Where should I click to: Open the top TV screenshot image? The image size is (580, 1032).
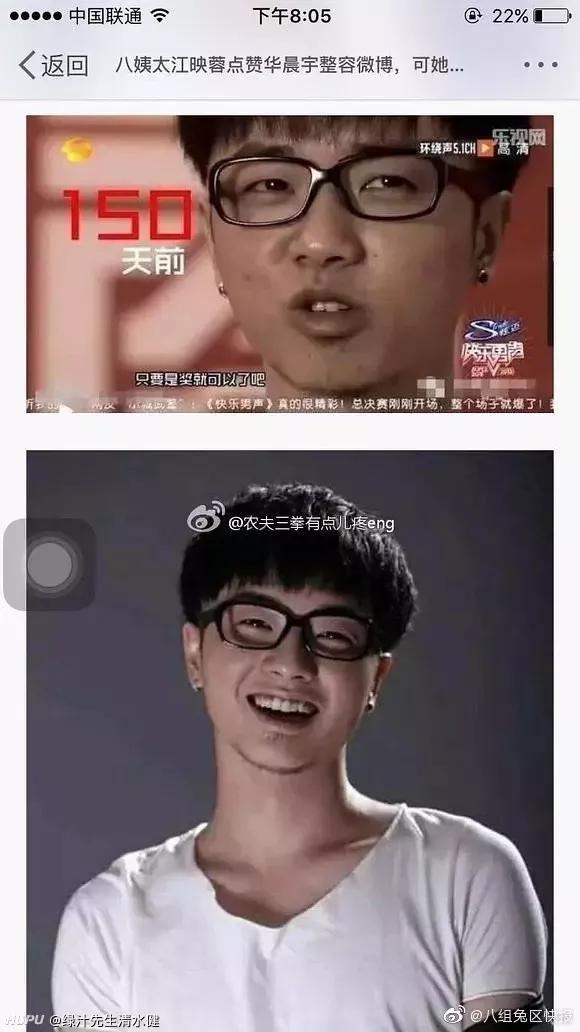[x=290, y=264]
